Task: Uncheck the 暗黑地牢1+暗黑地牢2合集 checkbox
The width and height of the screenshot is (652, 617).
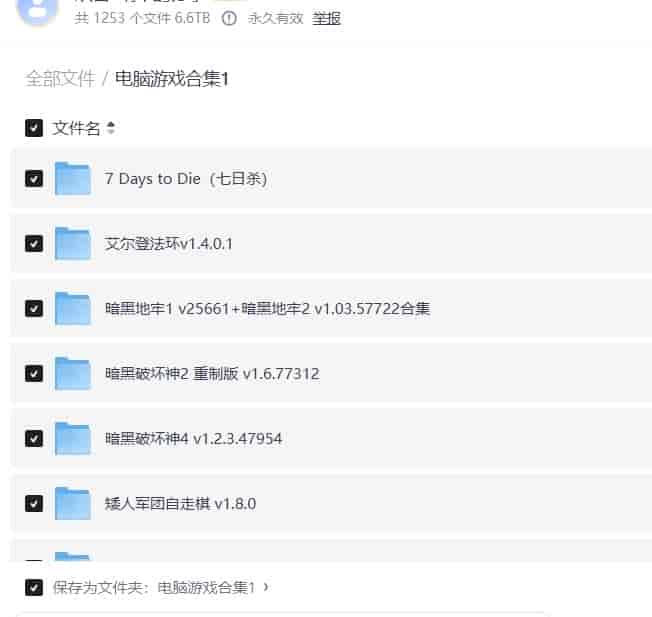Action: pyautogui.click(x=34, y=309)
